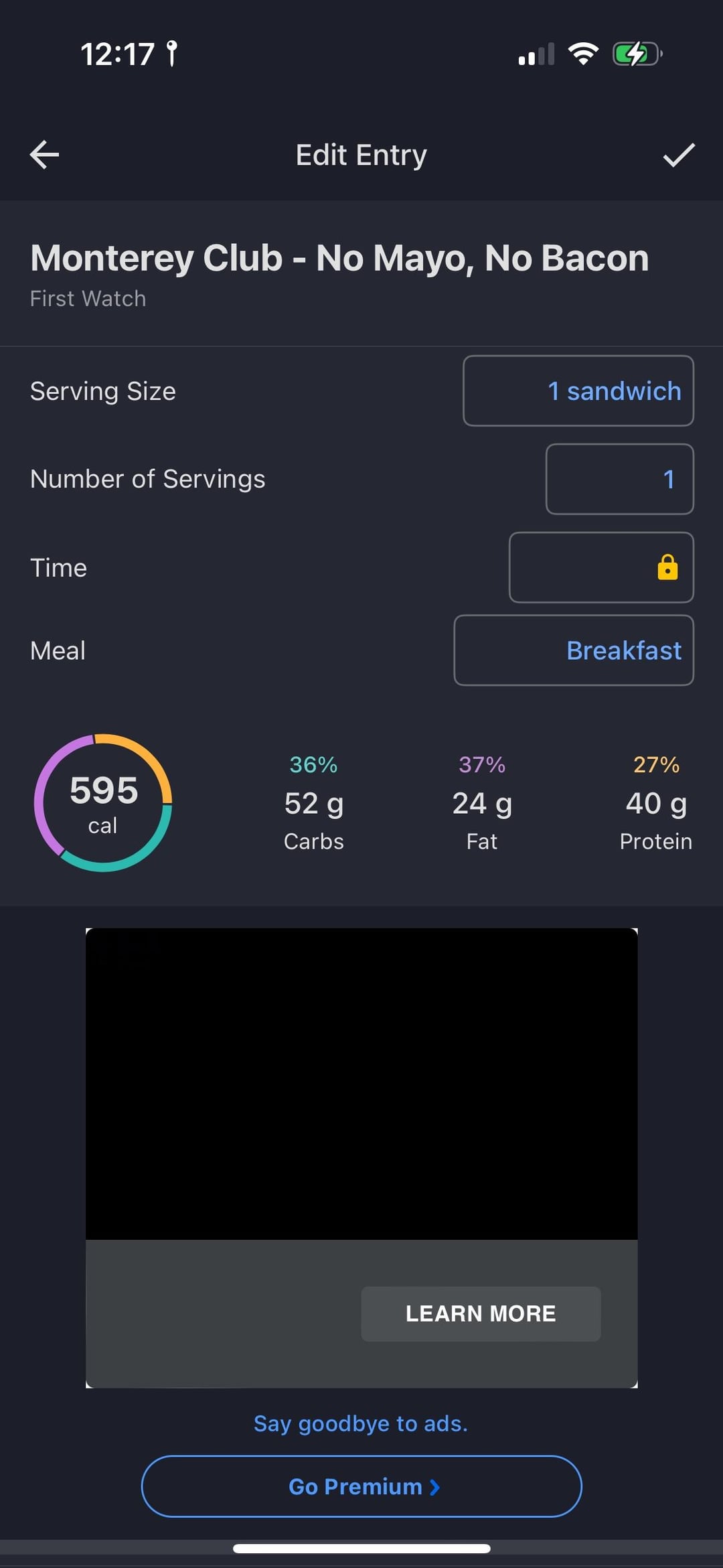Select Go Premium to remove ads
Image resolution: width=723 pixels, height=1568 pixels.
click(361, 1486)
